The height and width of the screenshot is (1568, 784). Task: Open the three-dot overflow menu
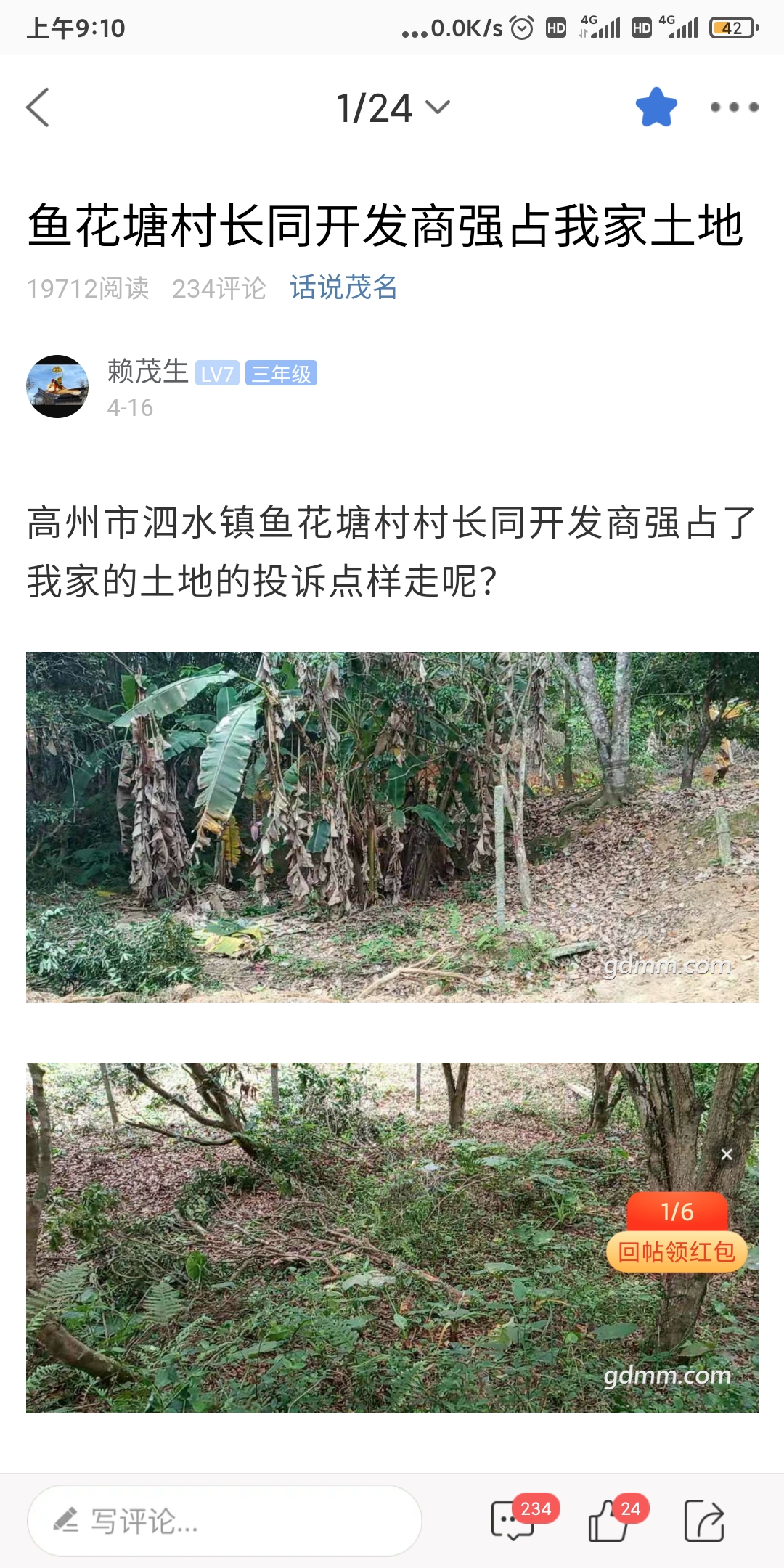[734, 107]
